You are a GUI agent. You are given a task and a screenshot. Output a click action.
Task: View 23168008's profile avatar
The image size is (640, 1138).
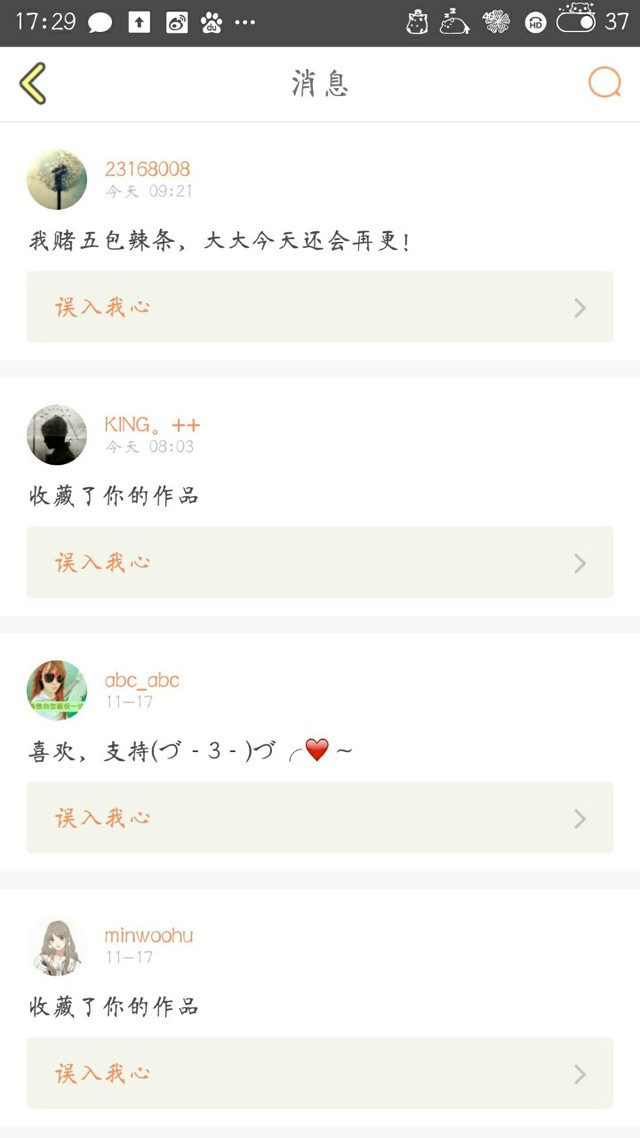tap(57, 180)
